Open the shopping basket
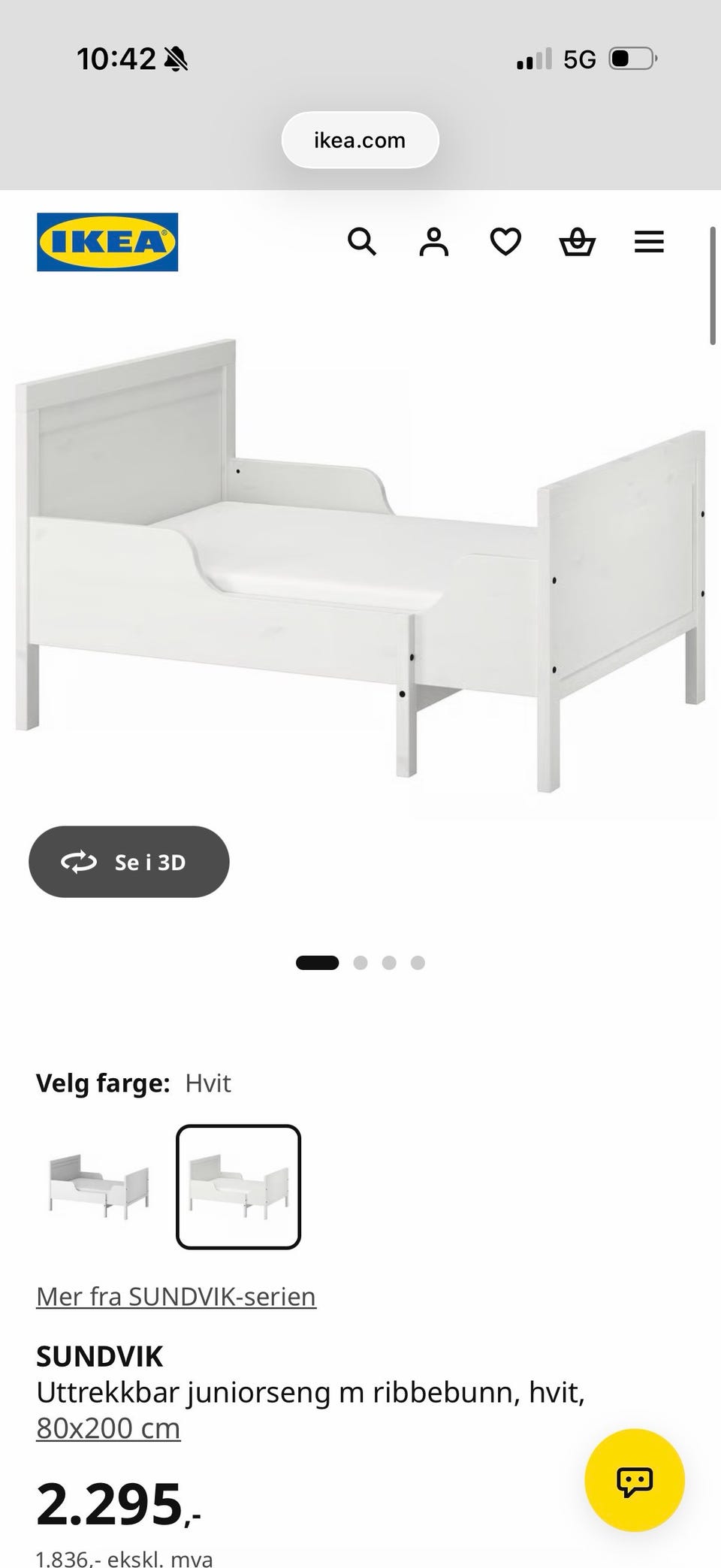This screenshot has height=1568, width=721. click(577, 242)
